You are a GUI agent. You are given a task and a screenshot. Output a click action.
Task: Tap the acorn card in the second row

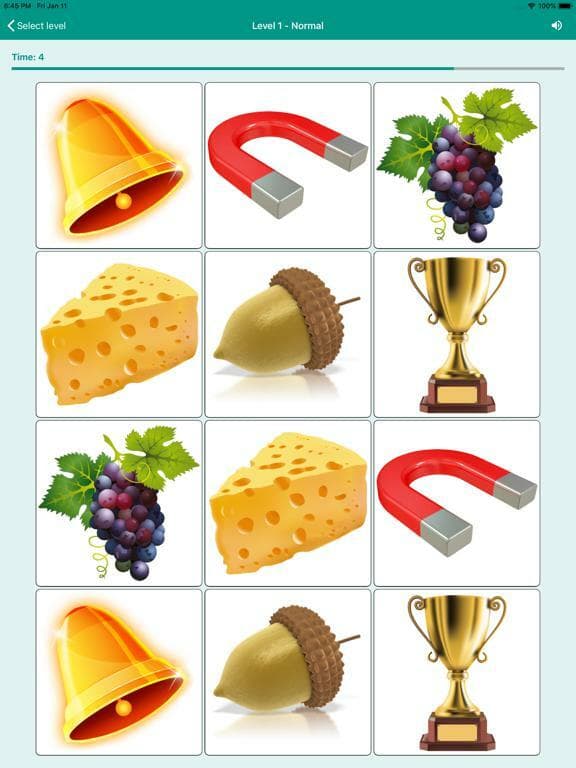click(x=288, y=335)
